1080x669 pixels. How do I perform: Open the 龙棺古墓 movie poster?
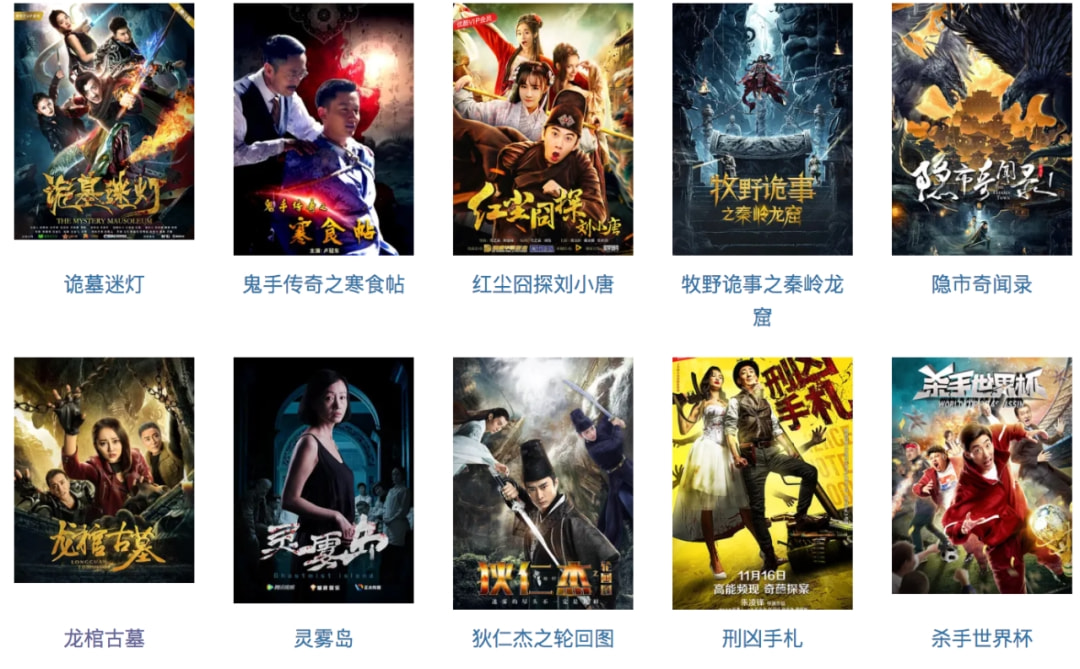pyautogui.click(x=104, y=470)
